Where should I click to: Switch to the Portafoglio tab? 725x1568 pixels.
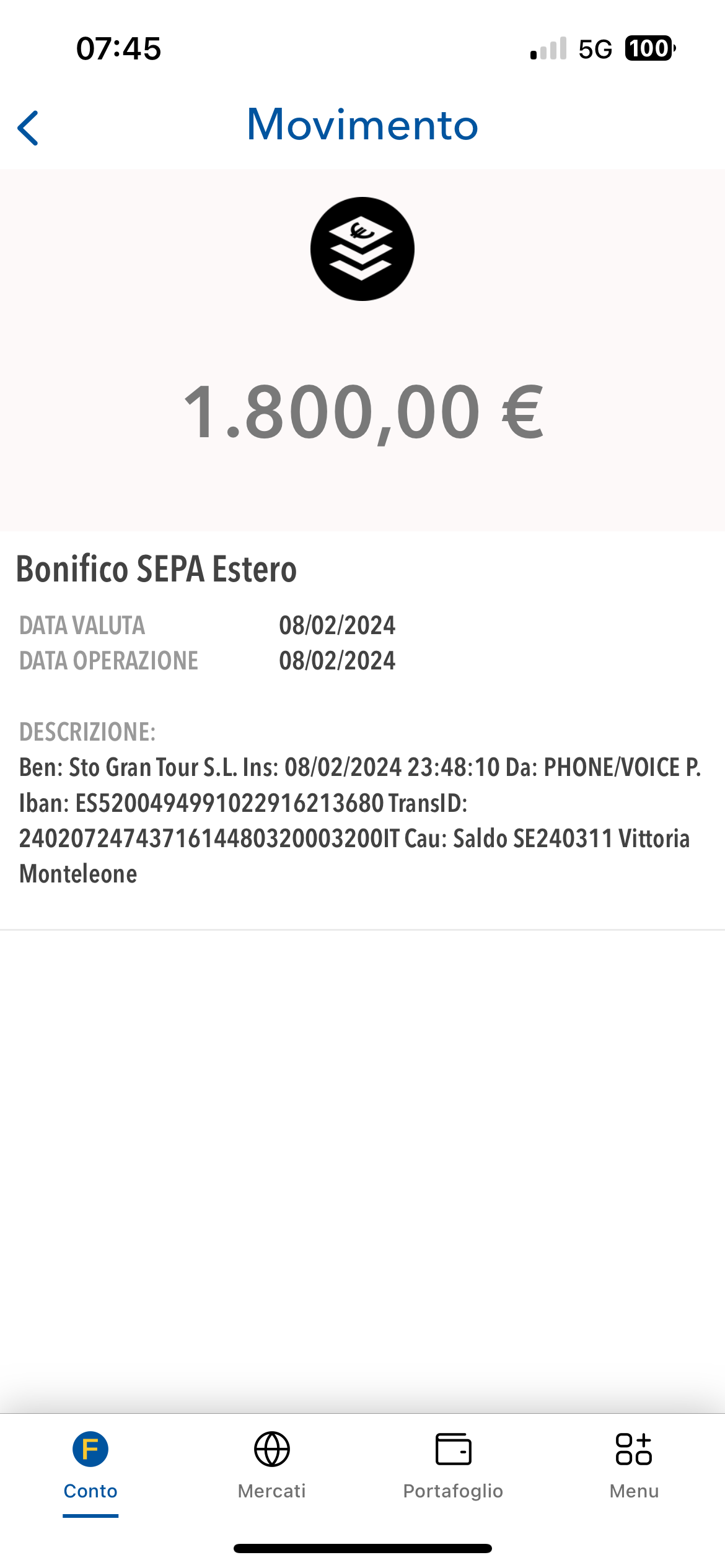coord(453,1466)
